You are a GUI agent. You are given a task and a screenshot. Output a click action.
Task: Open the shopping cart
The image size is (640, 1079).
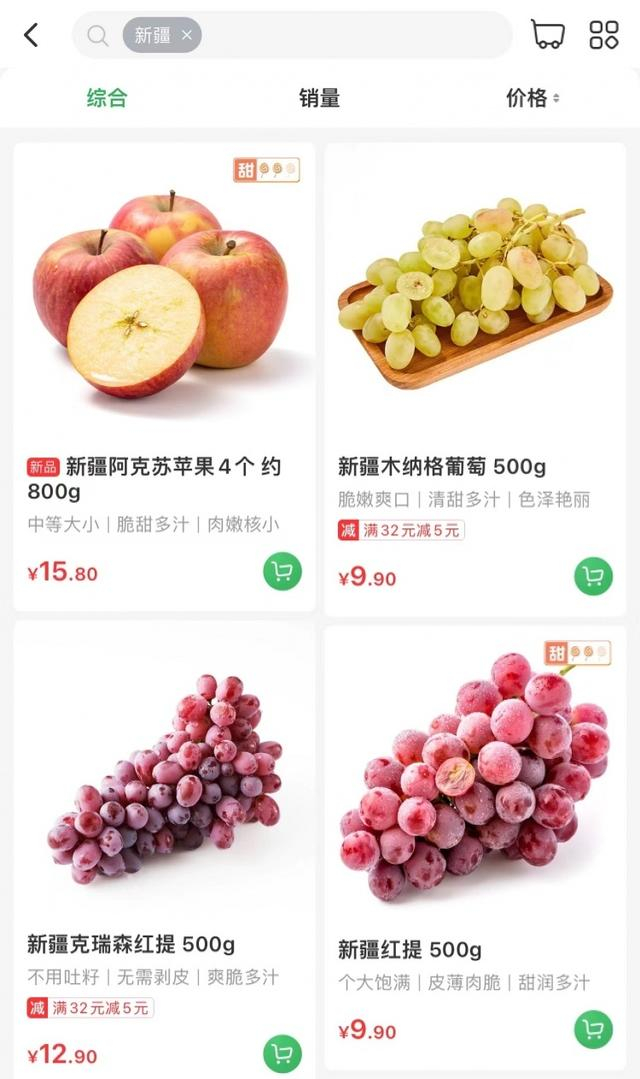[547, 35]
